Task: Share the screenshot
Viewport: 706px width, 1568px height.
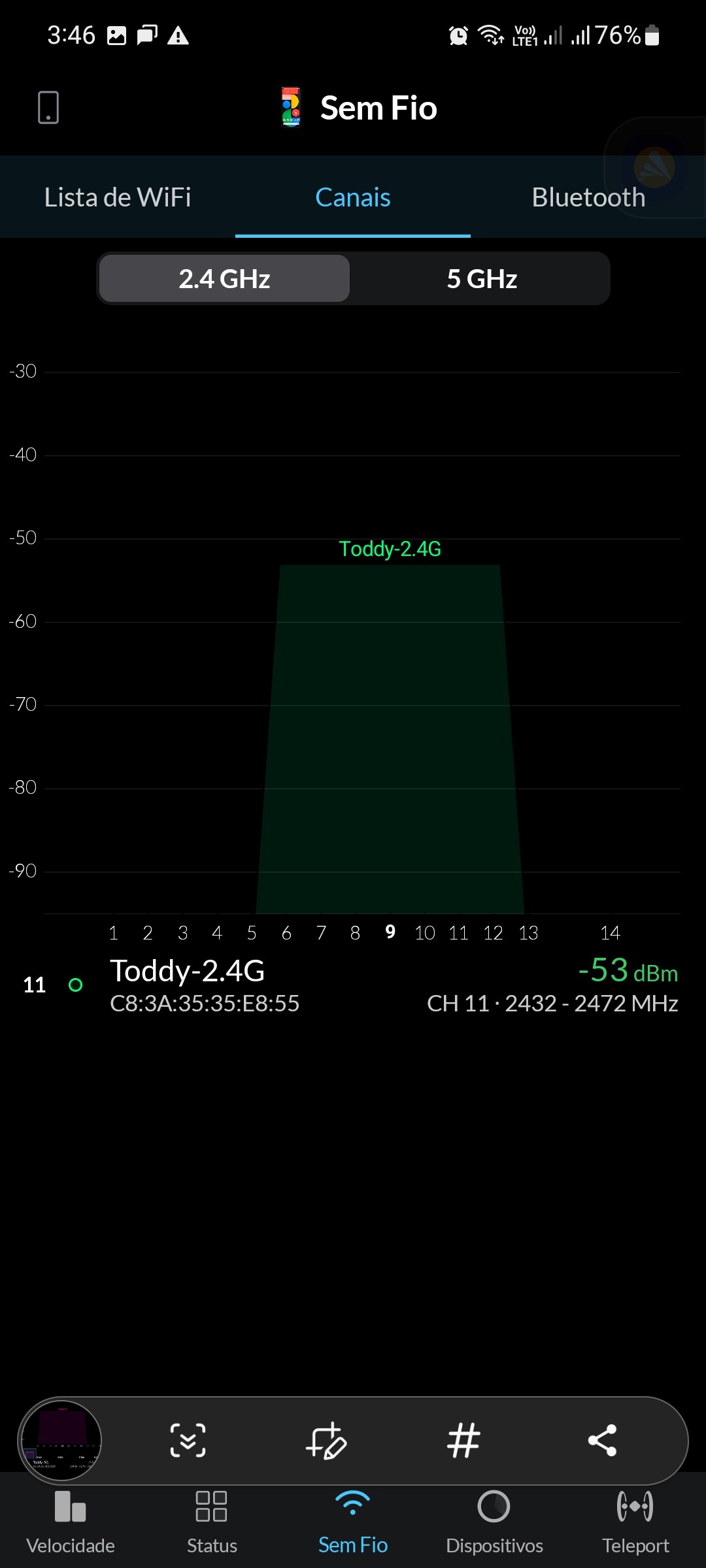Action: pos(602,1440)
